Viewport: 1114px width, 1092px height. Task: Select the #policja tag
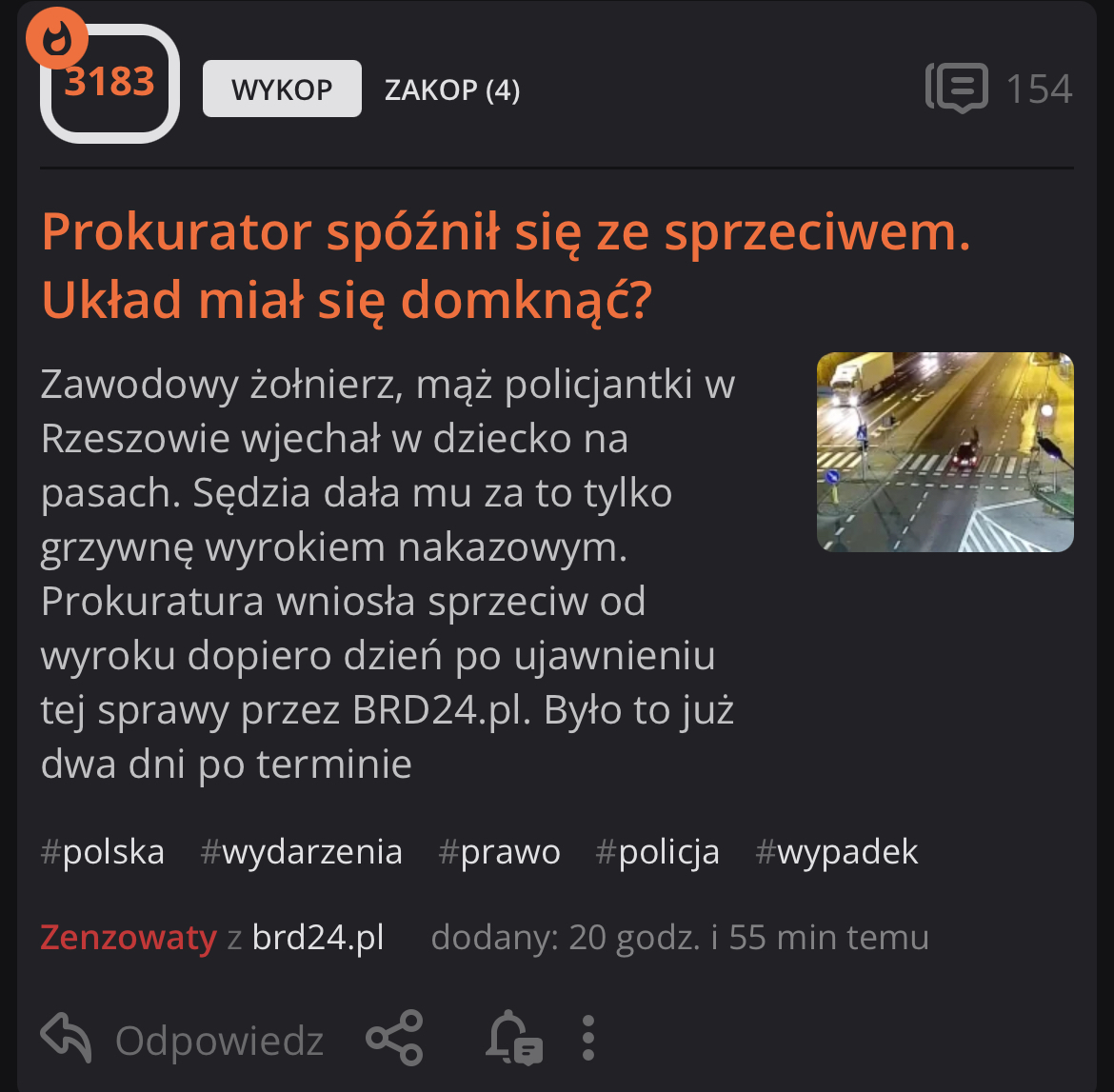click(x=657, y=852)
